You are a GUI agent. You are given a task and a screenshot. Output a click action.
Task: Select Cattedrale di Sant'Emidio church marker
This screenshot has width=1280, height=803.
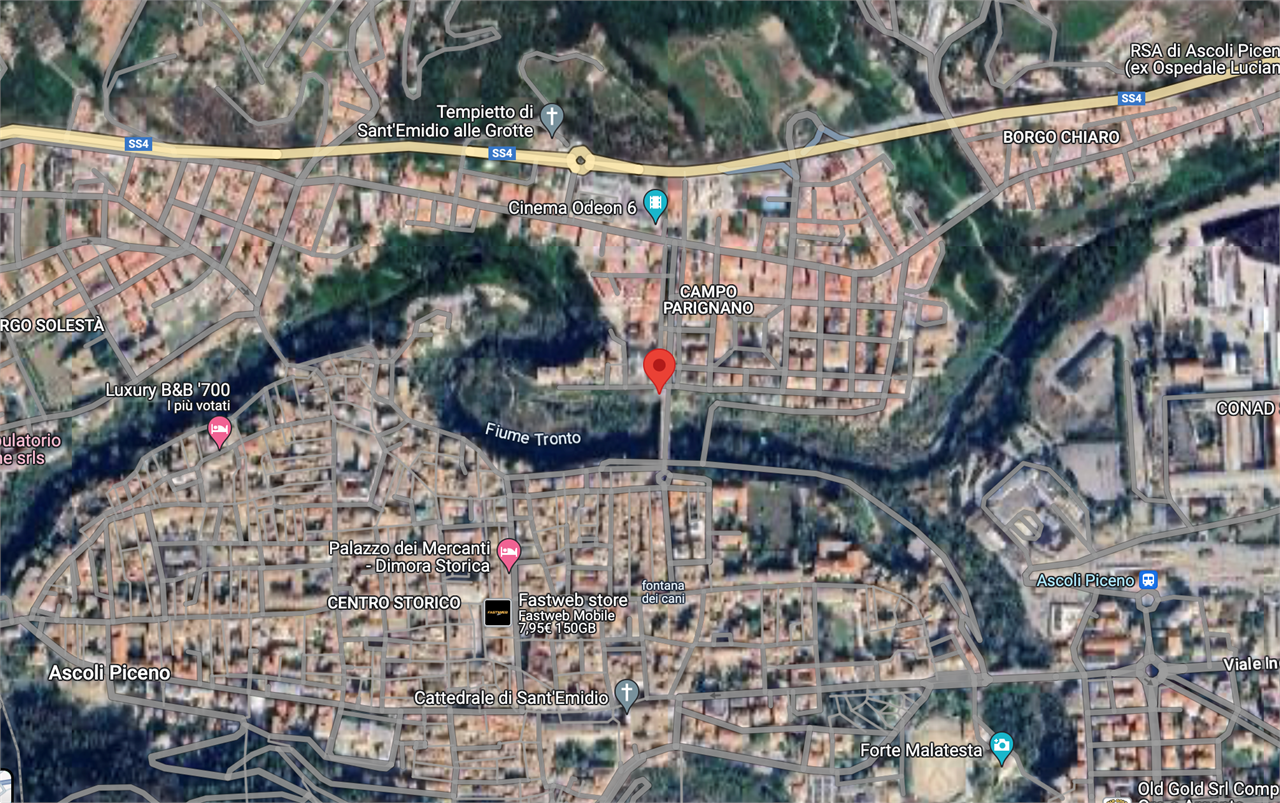tap(626, 692)
